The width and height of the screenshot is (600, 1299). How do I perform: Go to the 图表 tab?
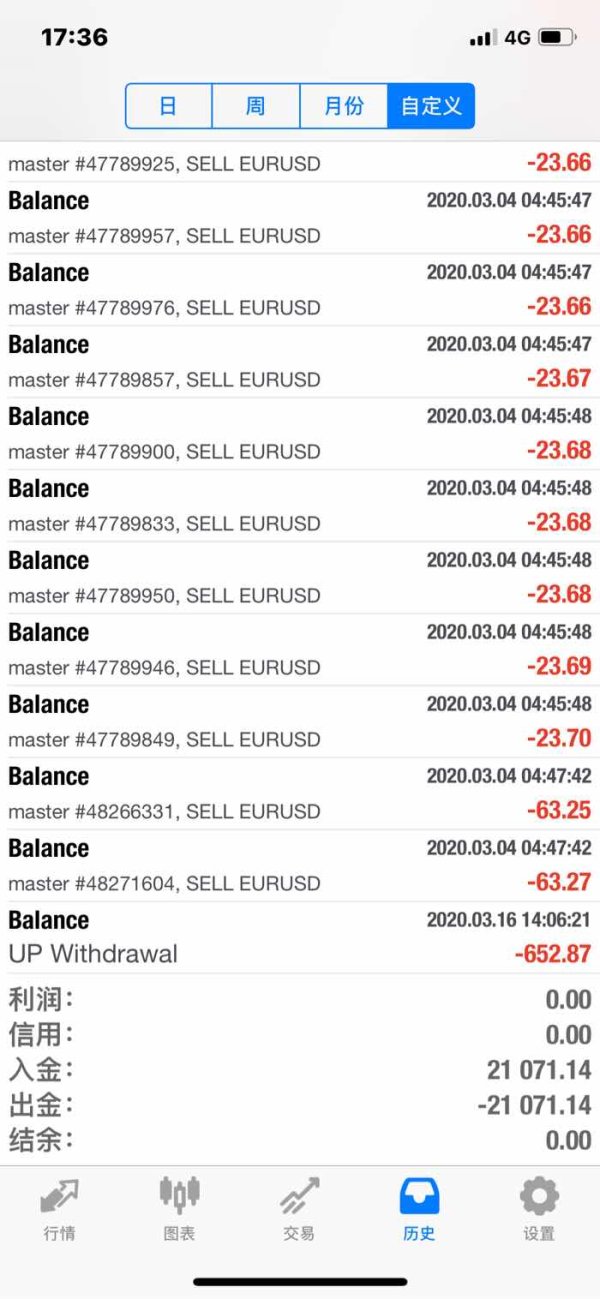179,1208
